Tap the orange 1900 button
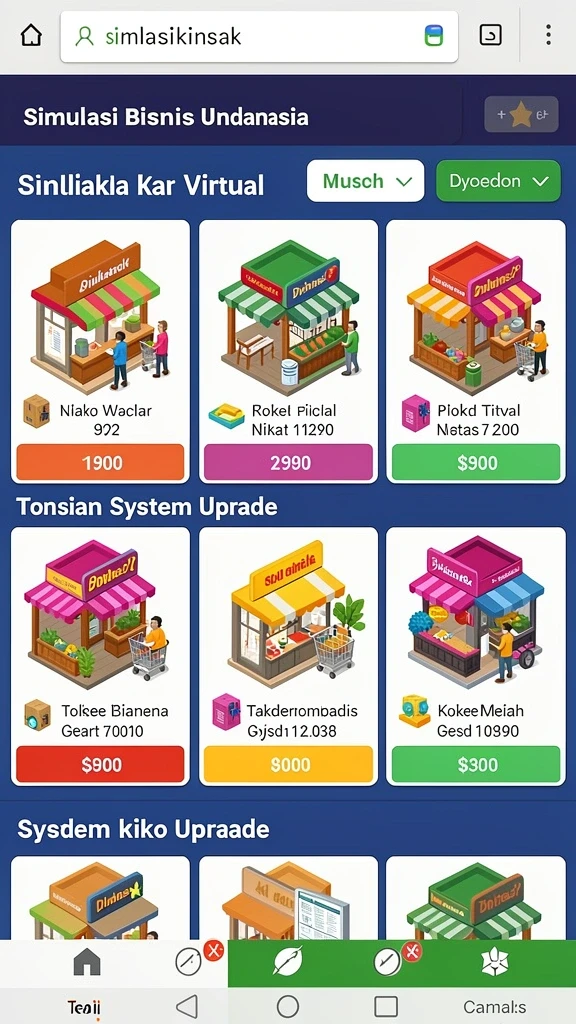576x1024 pixels. [x=101, y=462]
